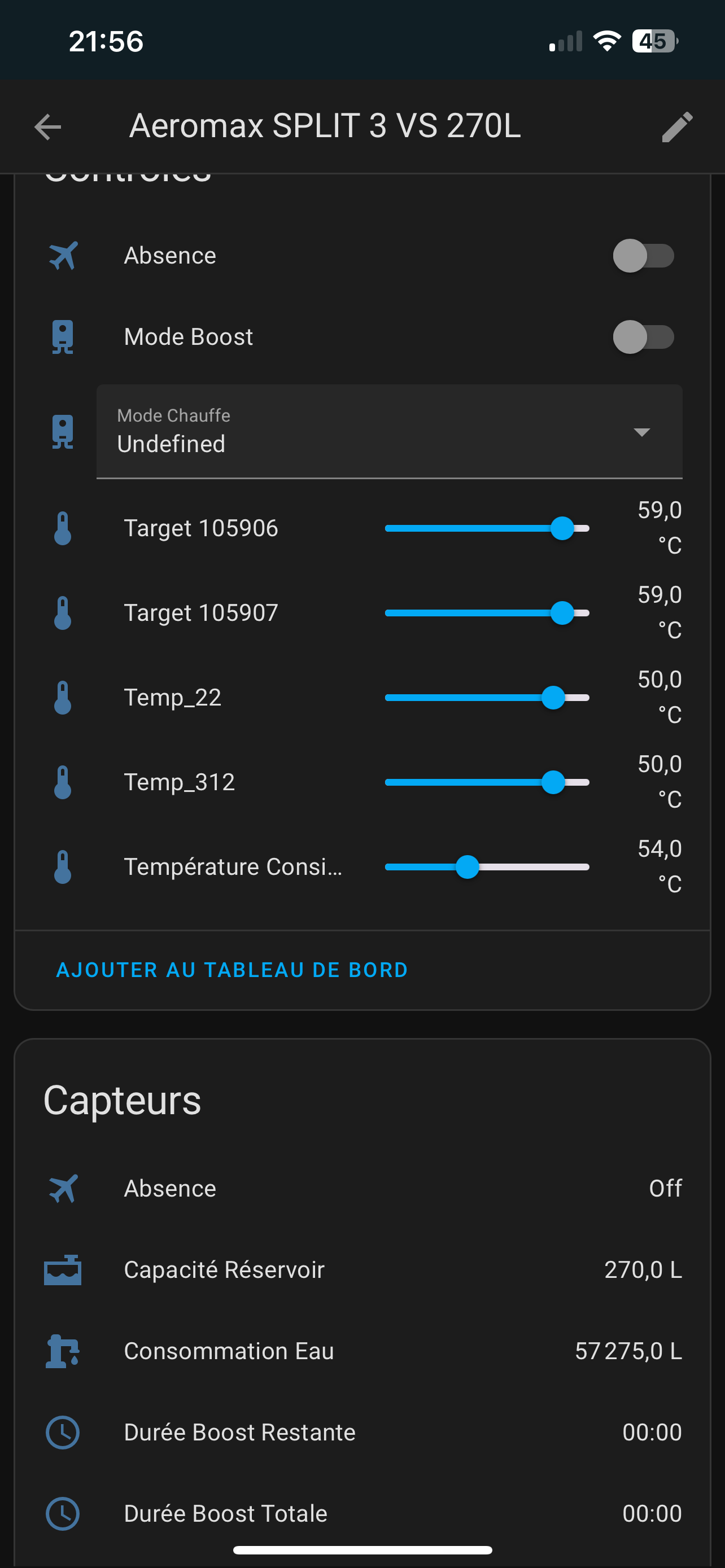The width and height of the screenshot is (725, 1568).
Task: Go back using the arrow icon
Action: [x=48, y=126]
